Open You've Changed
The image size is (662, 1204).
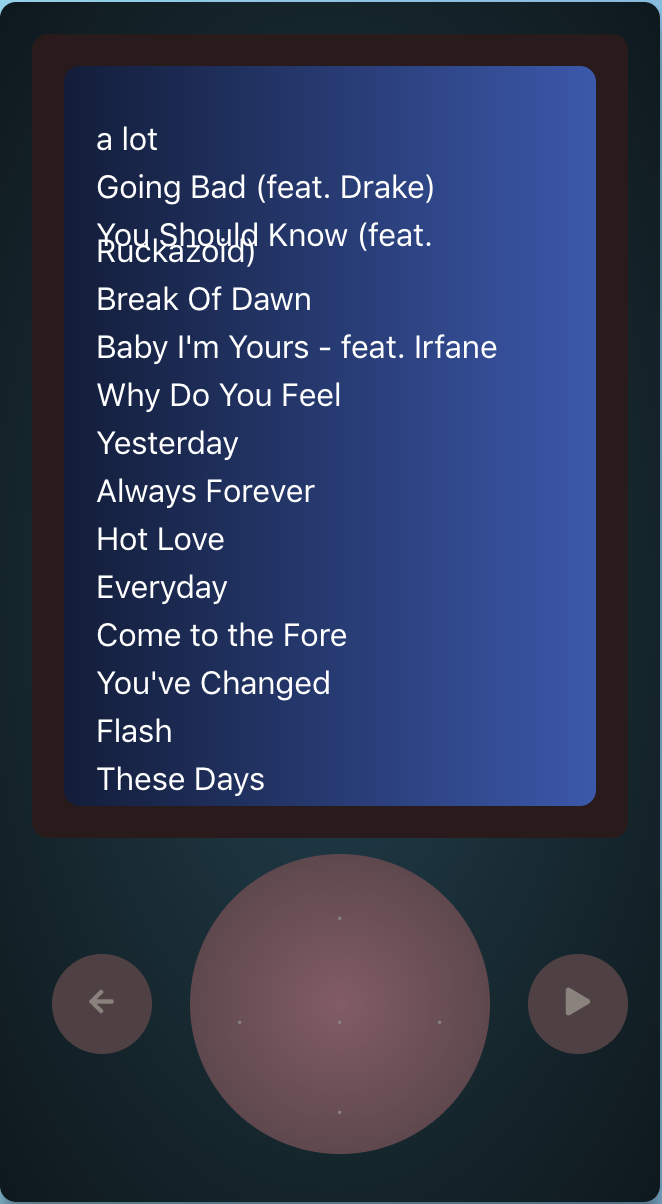214,683
